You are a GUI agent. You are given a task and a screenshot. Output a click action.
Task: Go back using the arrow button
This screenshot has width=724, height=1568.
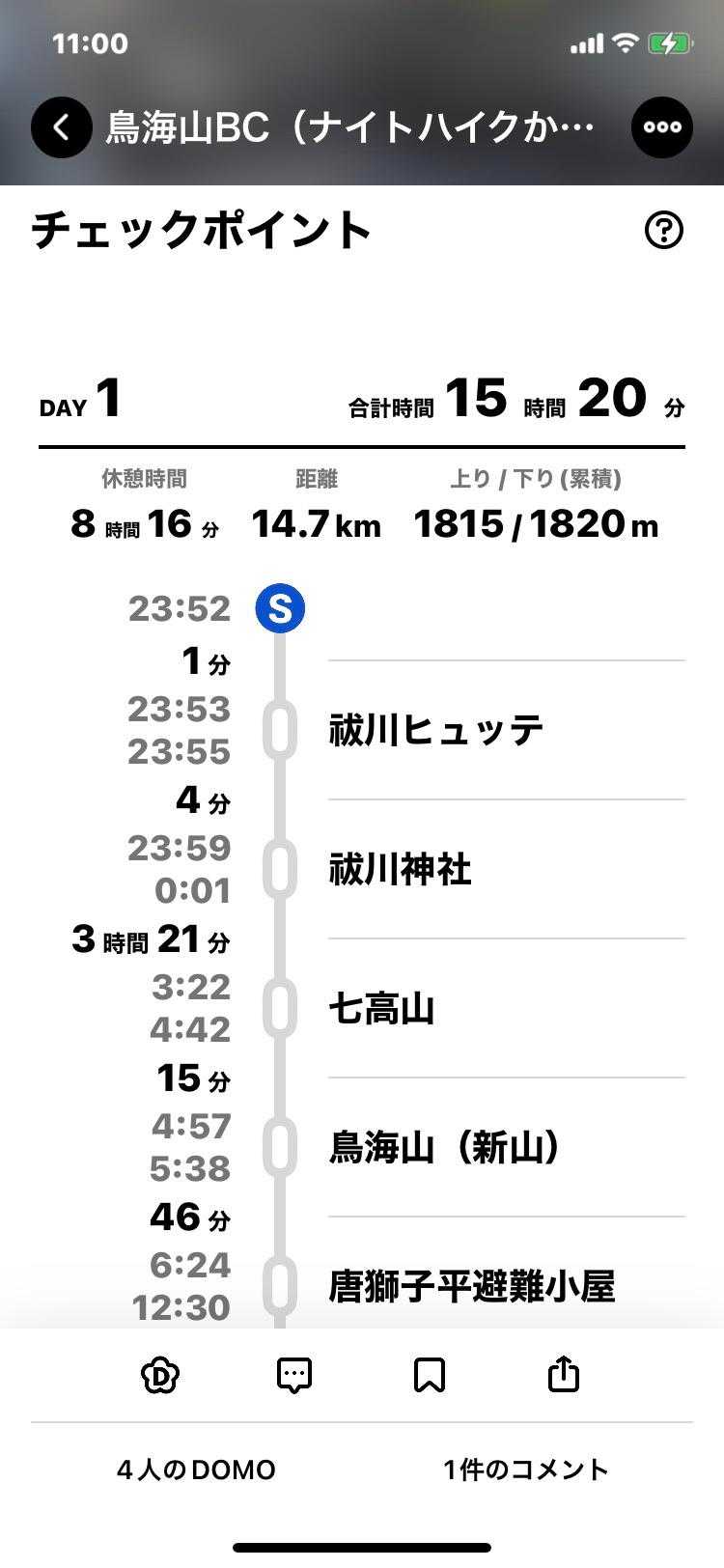[61, 126]
